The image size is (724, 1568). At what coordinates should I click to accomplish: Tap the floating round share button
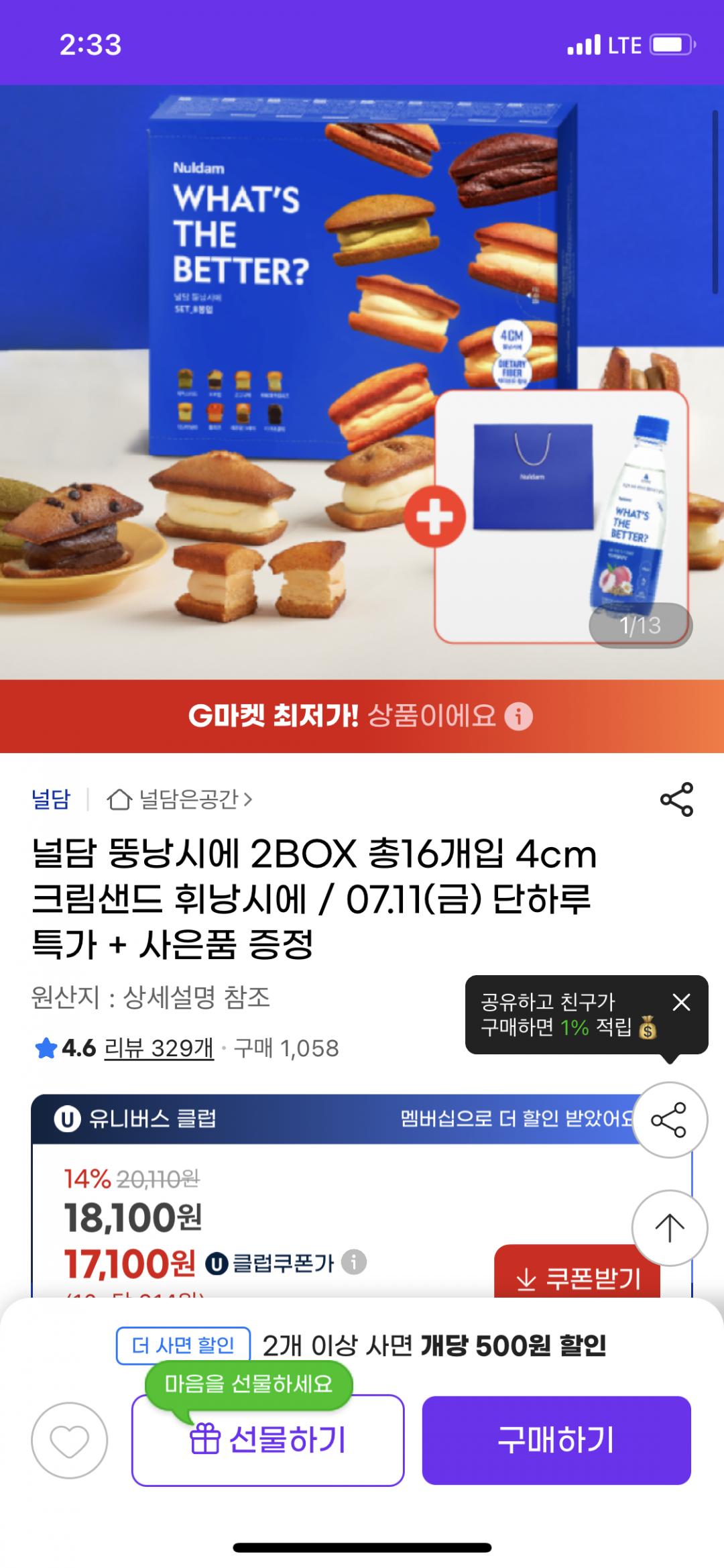[669, 1119]
